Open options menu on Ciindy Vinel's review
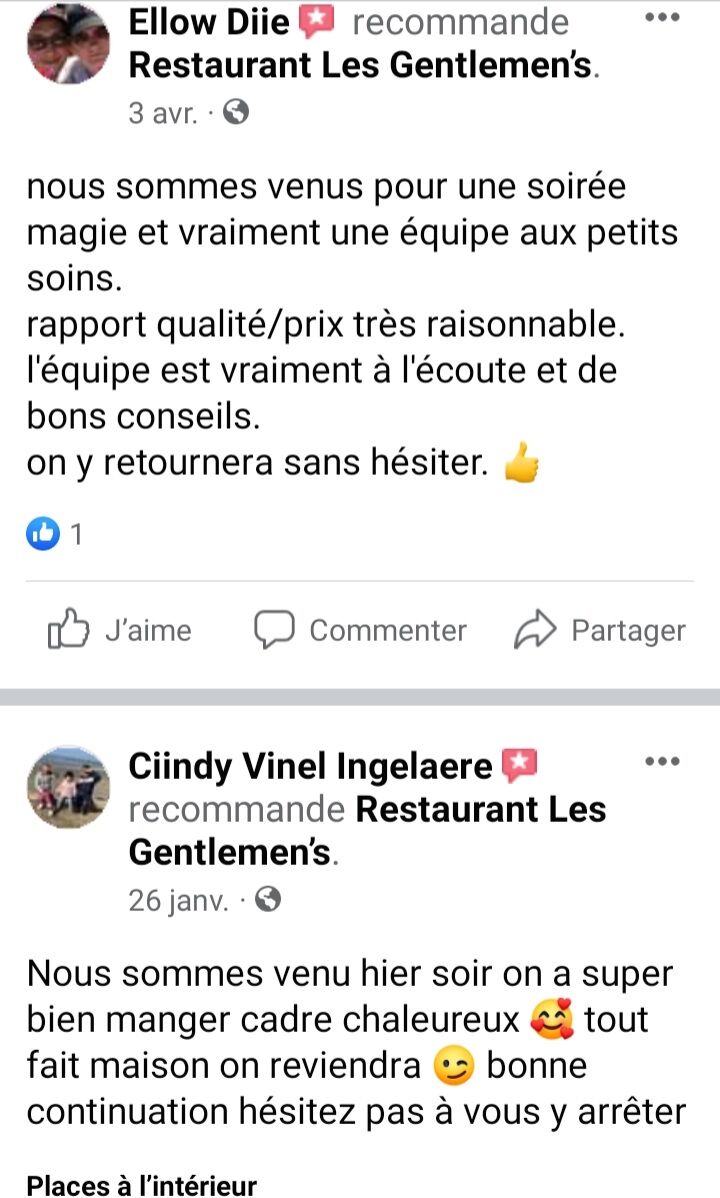Screen dimensions: 720x1198 coord(663,762)
